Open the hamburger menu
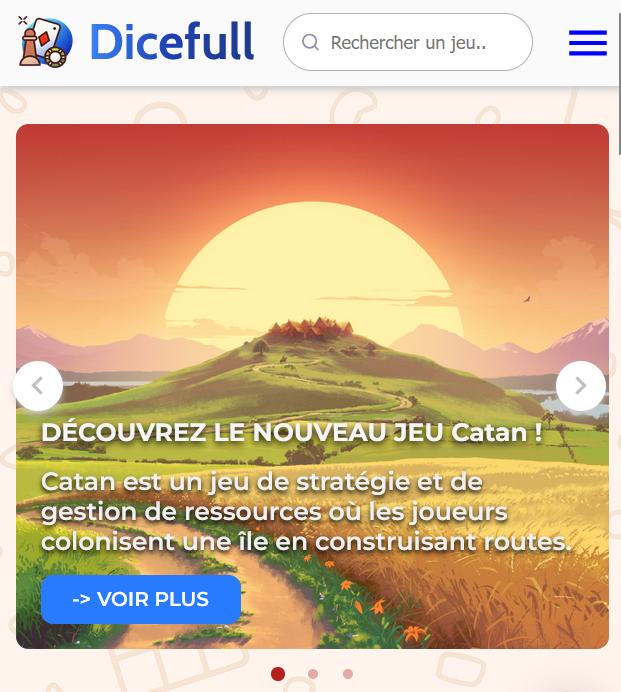The height and width of the screenshot is (692, 621). [x=587, y=42]
